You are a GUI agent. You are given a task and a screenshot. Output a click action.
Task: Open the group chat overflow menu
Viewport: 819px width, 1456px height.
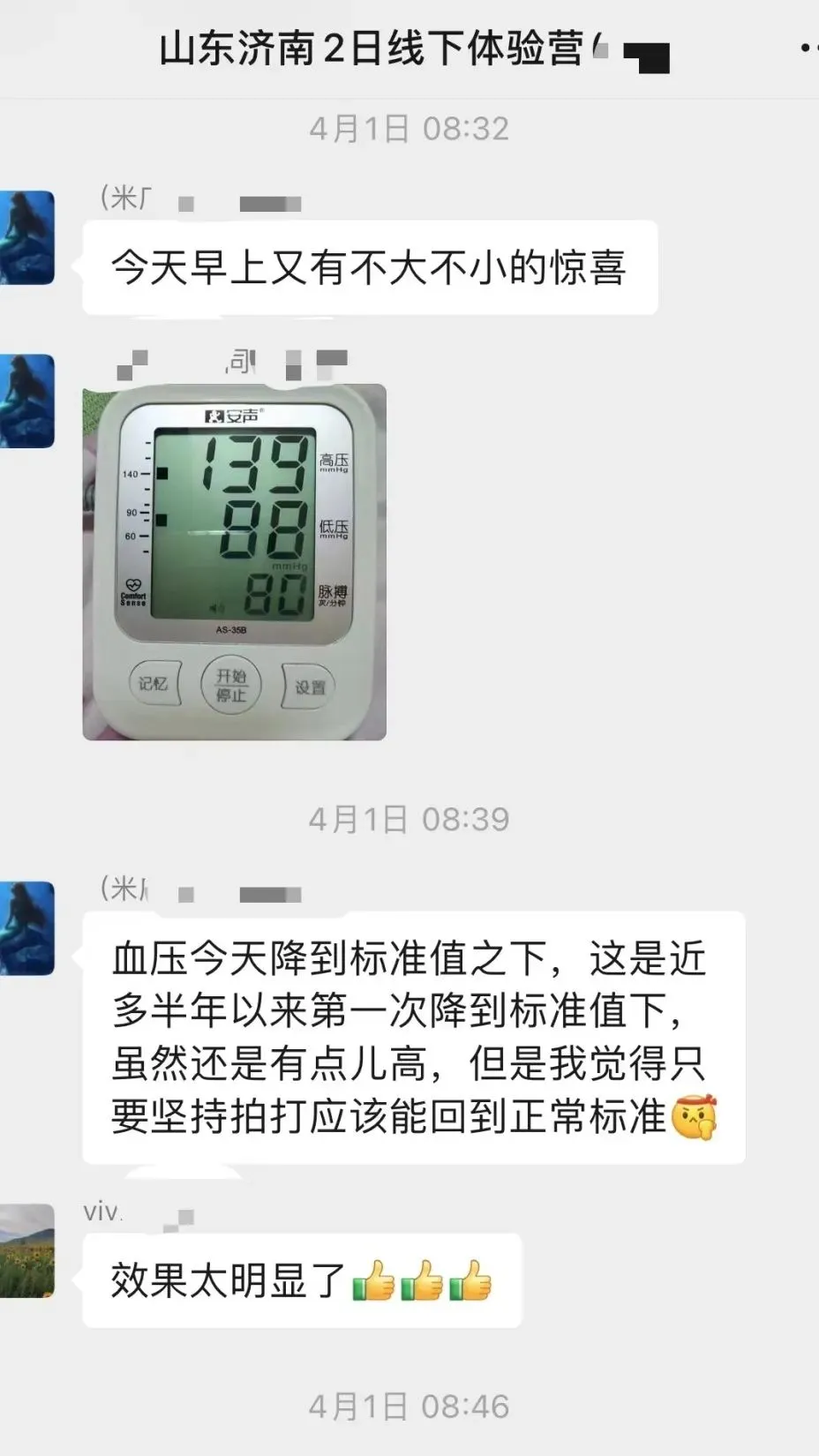coord(808,48)
